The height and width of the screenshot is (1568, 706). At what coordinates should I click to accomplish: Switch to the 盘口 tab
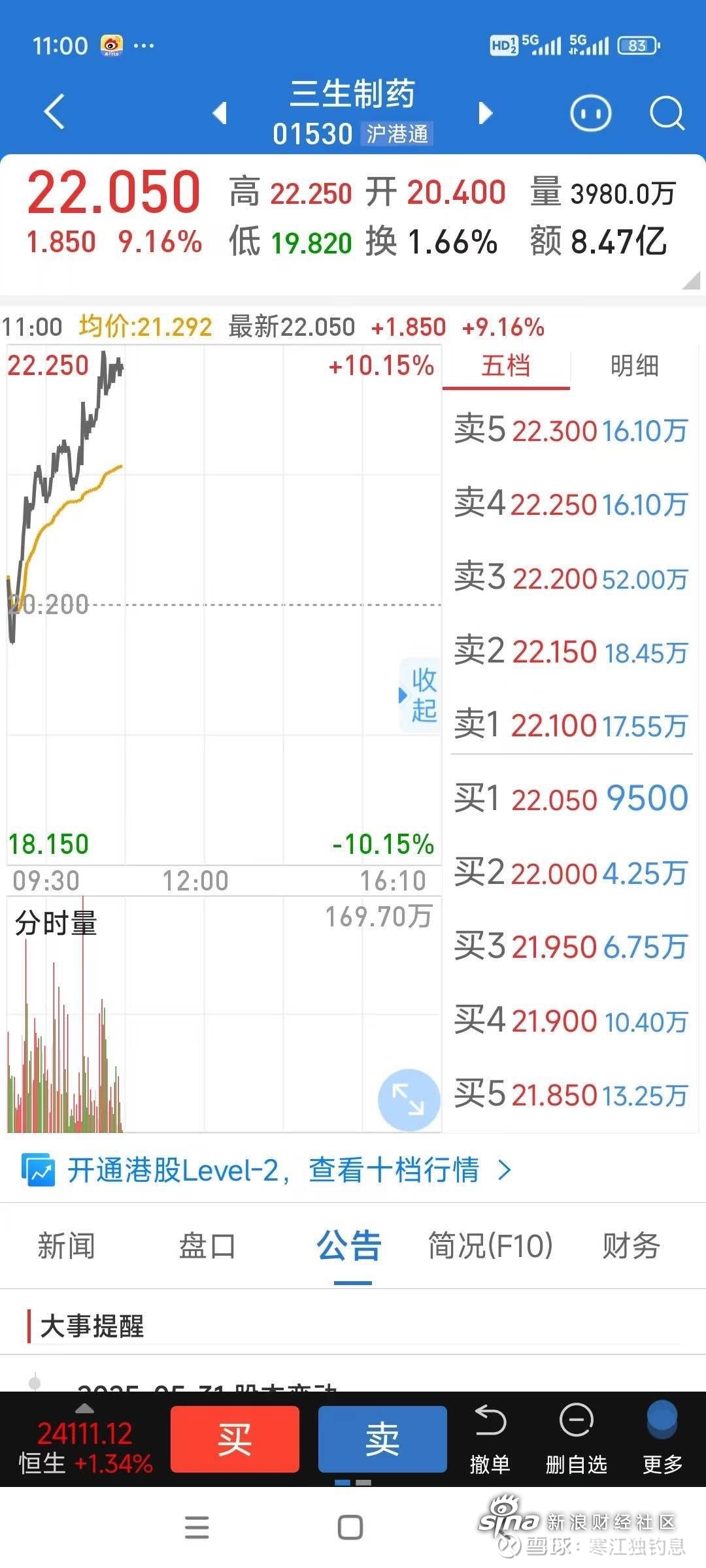[207, 1245]
